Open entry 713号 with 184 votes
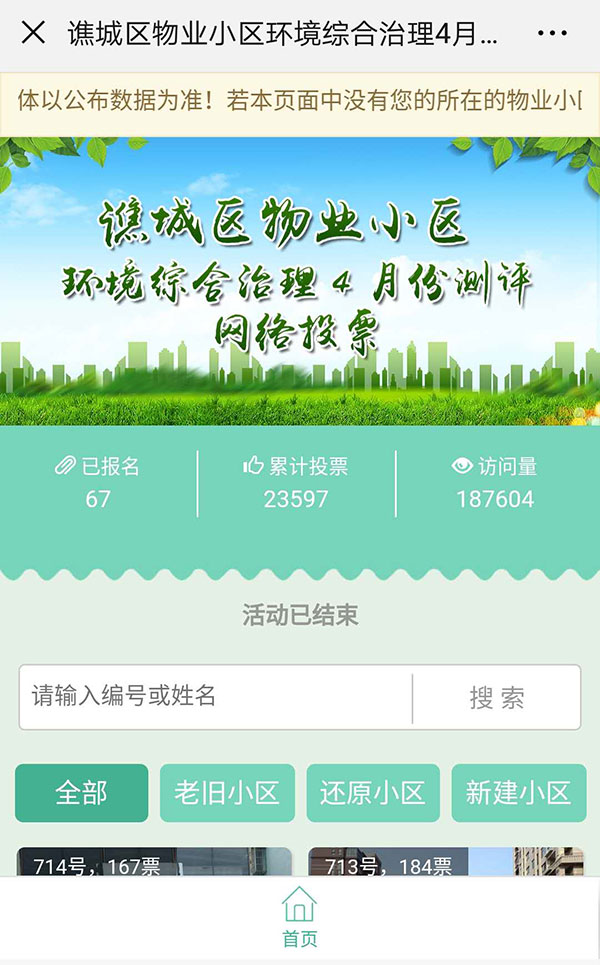Screen dimensions: 600x965 [445, 862]
